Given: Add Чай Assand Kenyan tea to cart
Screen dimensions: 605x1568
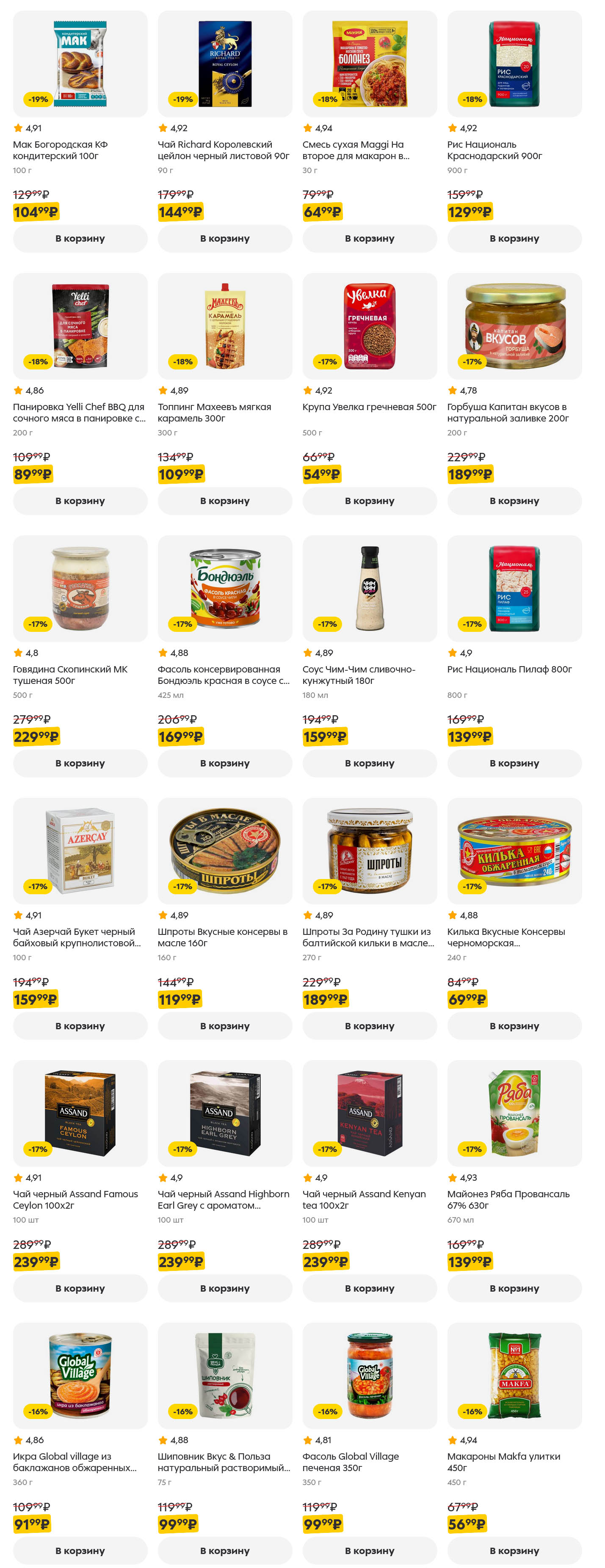Looking at the screenshot, I should pyautogui.click(x=370, y=1288).
